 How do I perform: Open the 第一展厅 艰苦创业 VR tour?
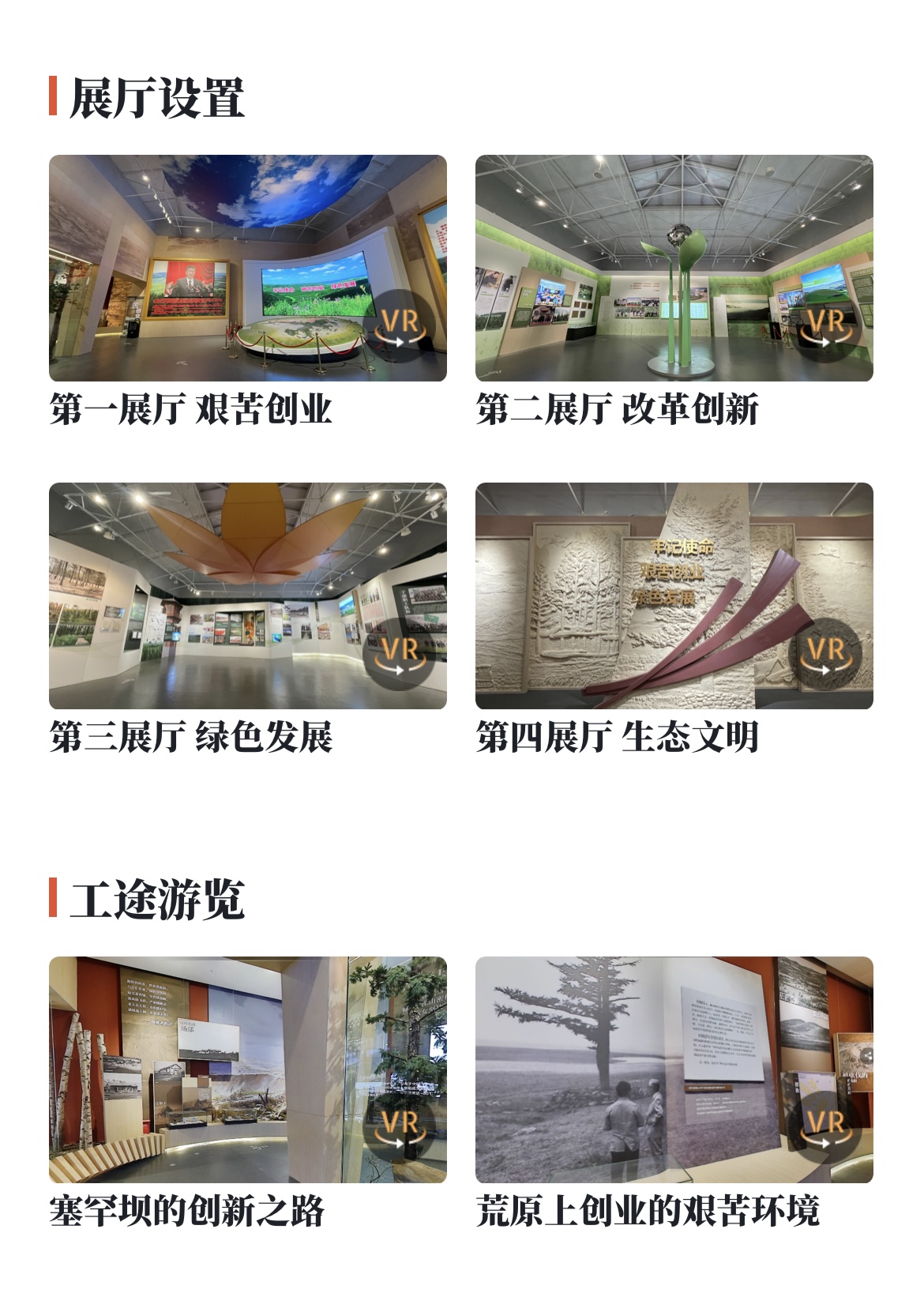coord(247,269)
